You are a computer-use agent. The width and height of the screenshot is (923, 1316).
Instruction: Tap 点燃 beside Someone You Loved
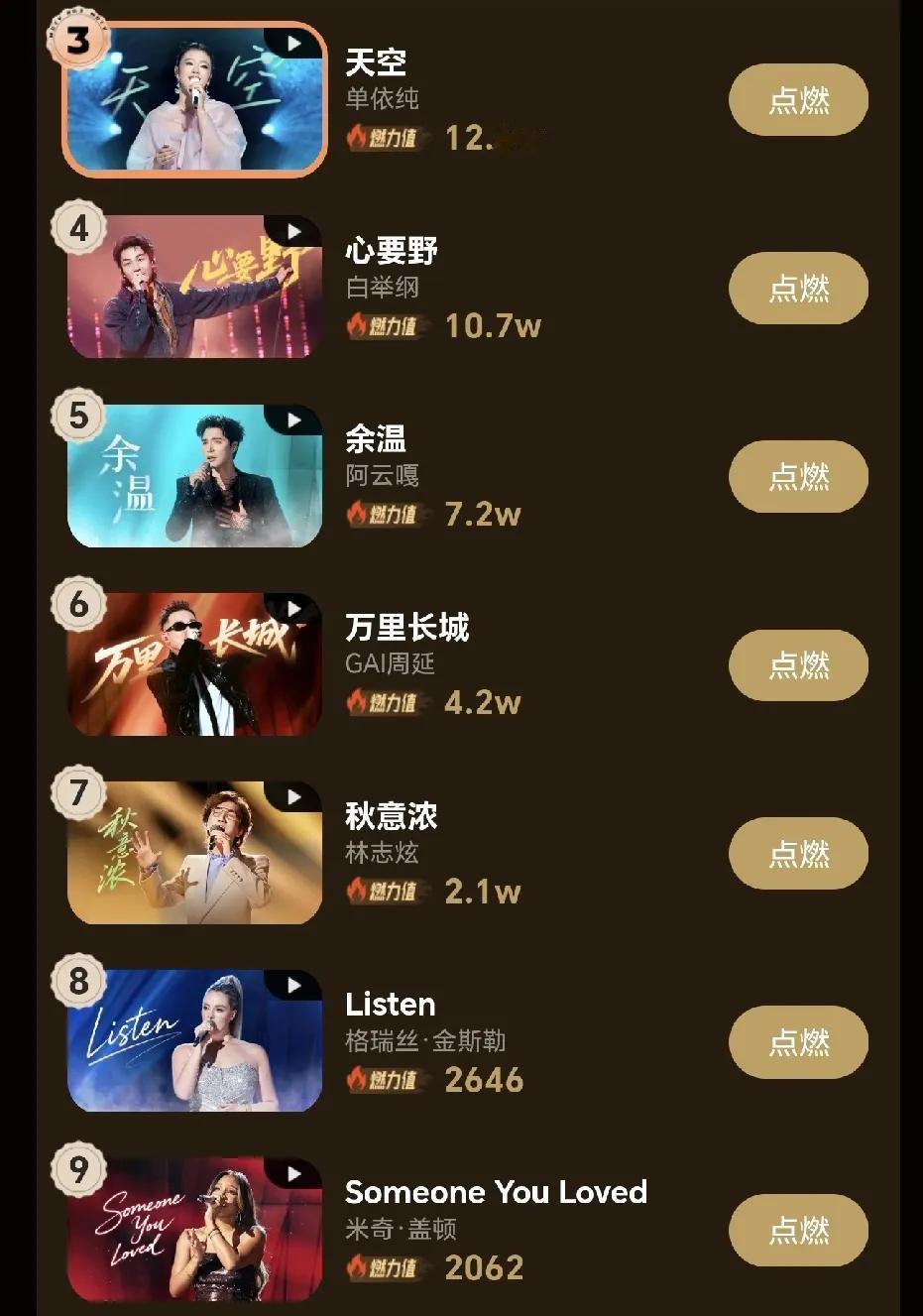coord(798,1230)
